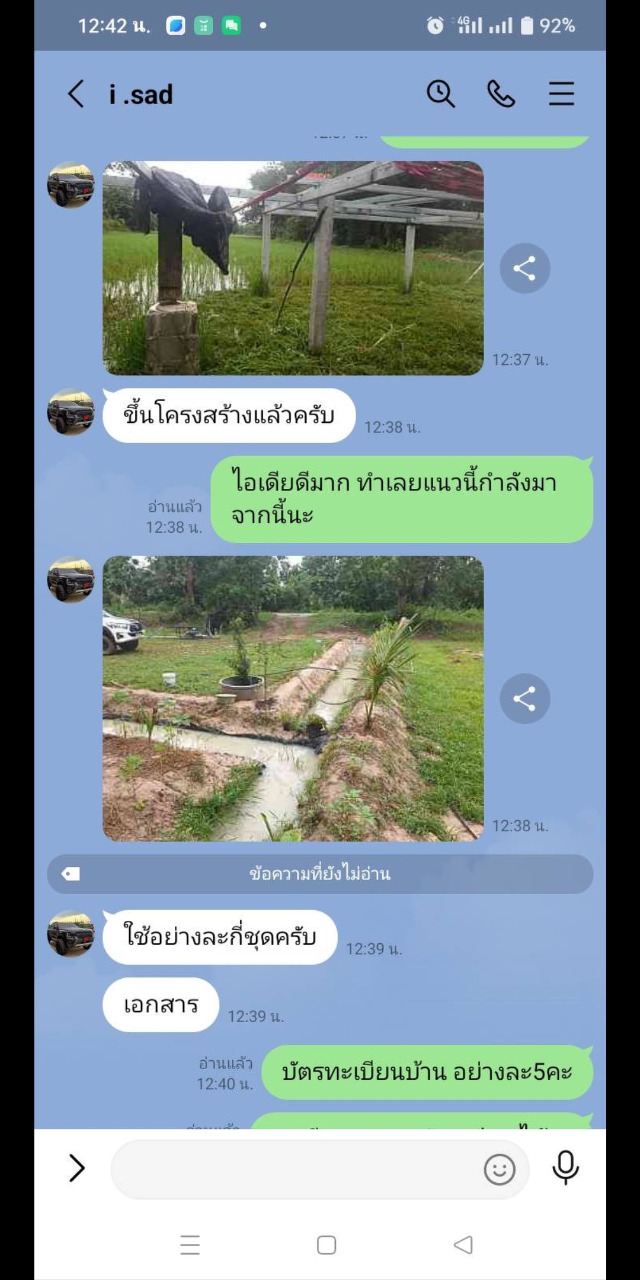The width and height of the screenshot is (640, 1280).
Task: Share the photo sent at 12:38
Action: 525,698
